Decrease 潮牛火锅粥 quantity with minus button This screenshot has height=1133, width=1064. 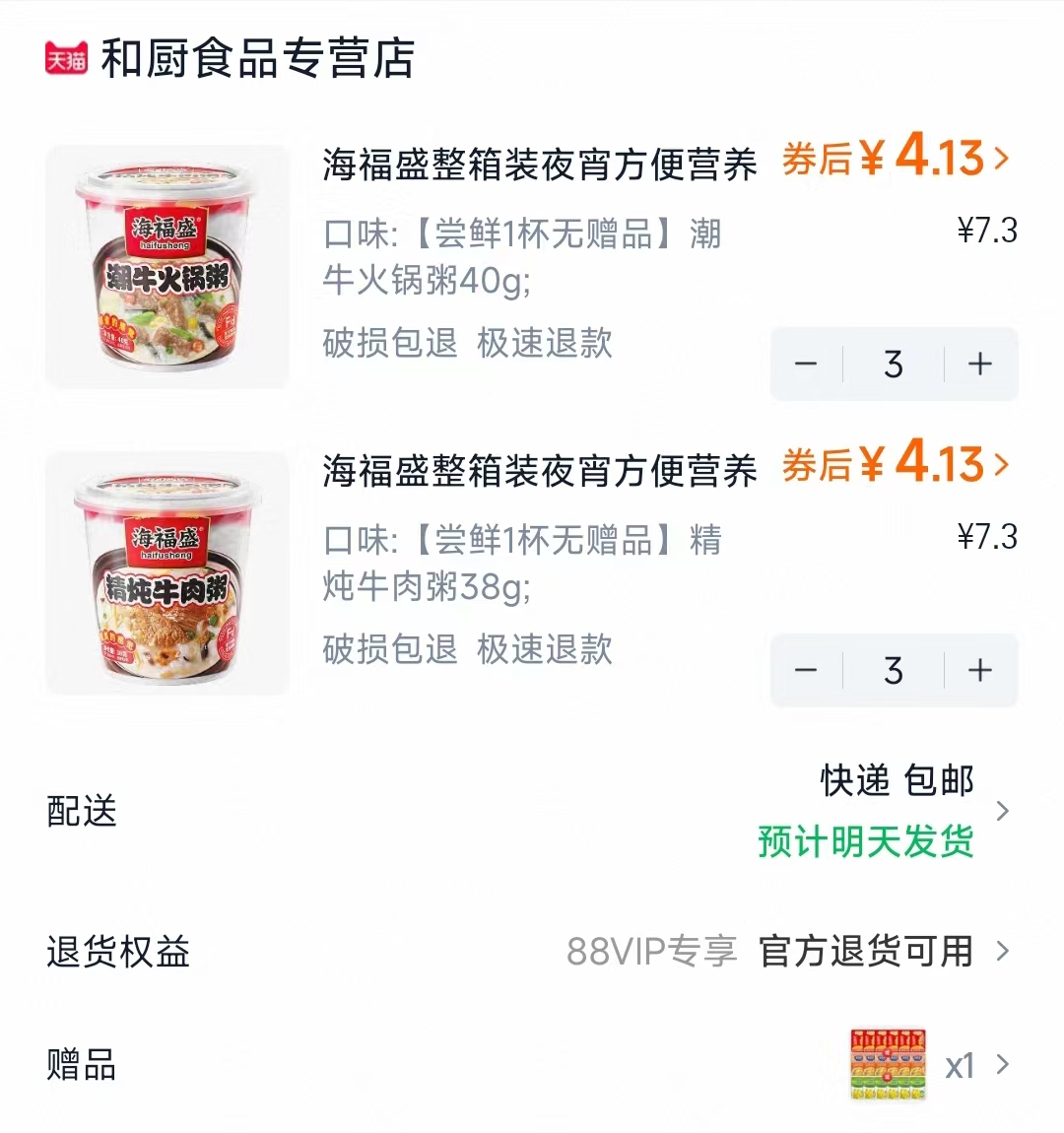[808, 365]
